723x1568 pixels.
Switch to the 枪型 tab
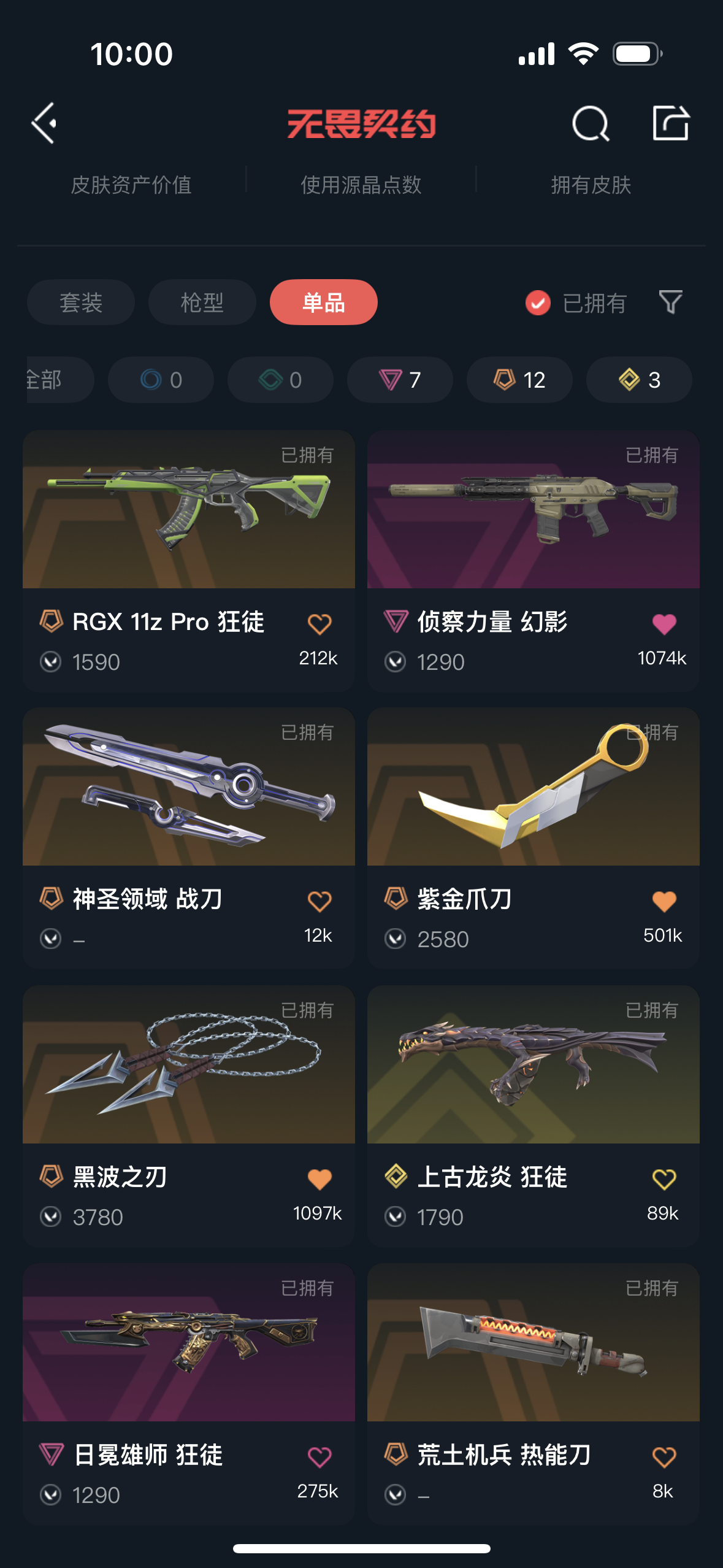[202, 302]
